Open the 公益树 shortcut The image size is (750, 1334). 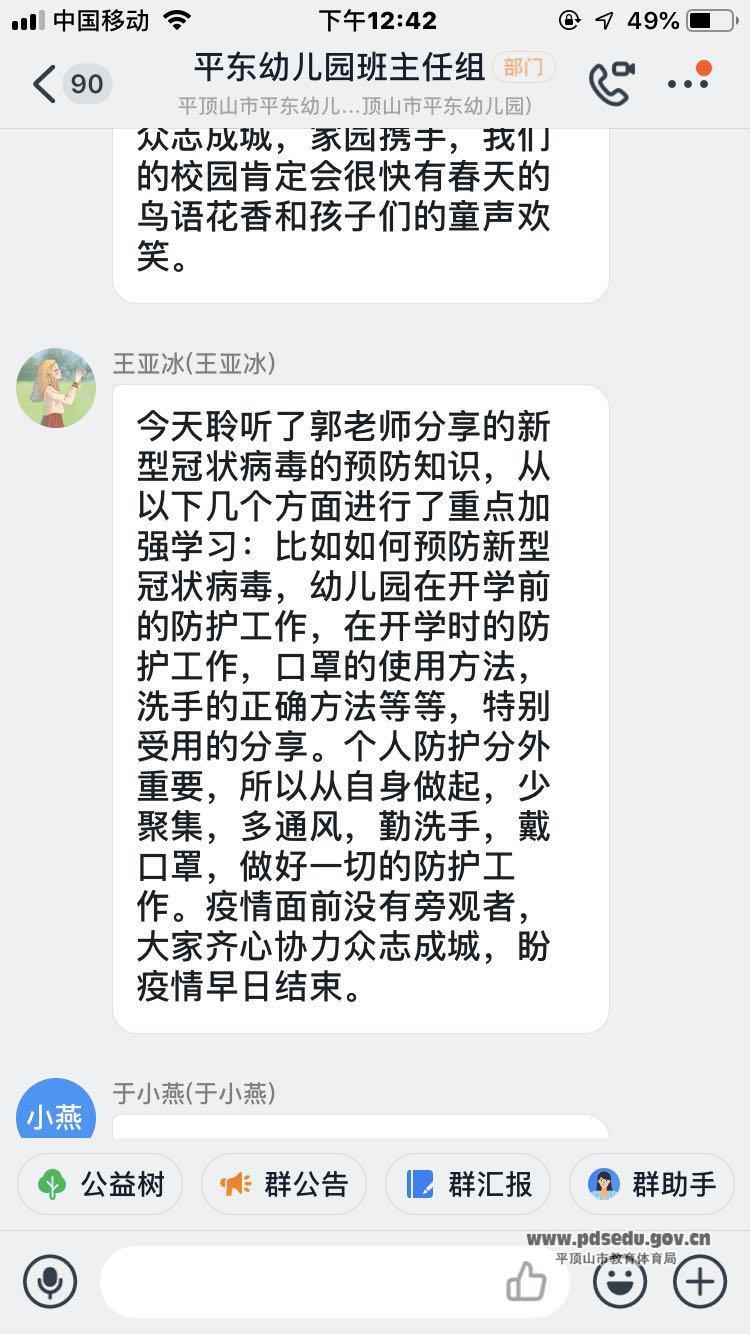100,1185
